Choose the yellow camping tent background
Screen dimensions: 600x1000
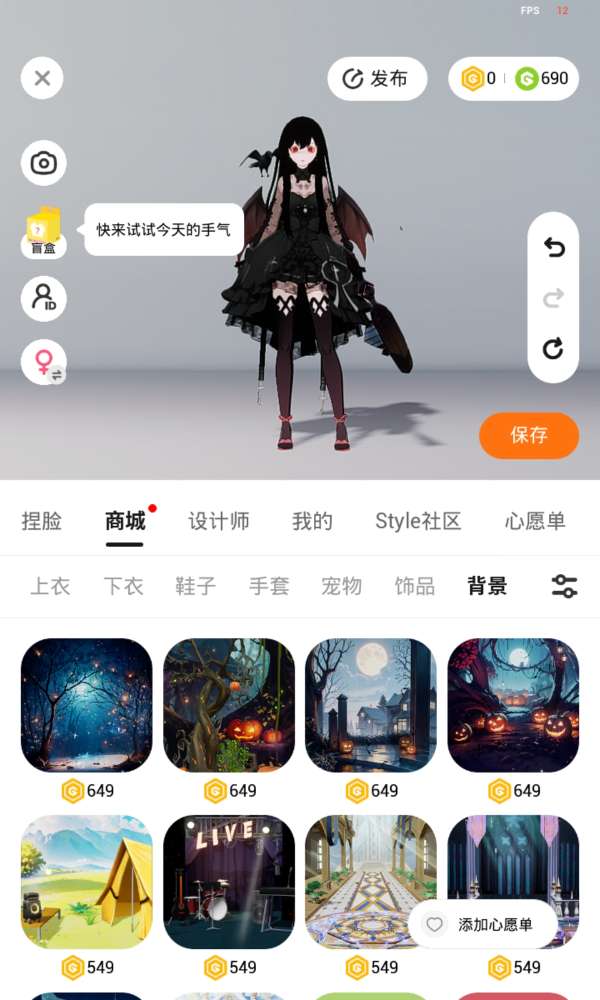[87, 881]
